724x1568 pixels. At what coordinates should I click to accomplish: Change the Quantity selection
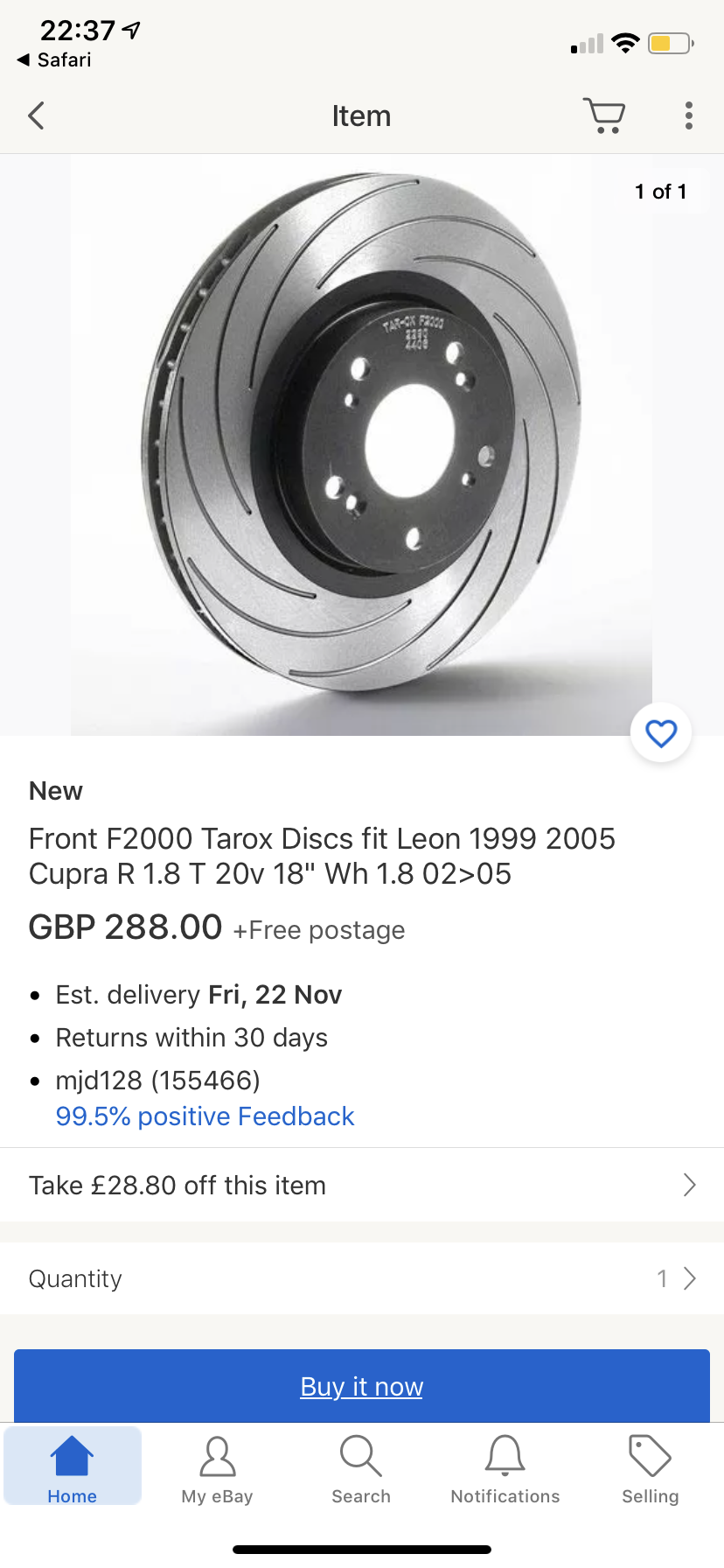click(x=362, y=1278)
